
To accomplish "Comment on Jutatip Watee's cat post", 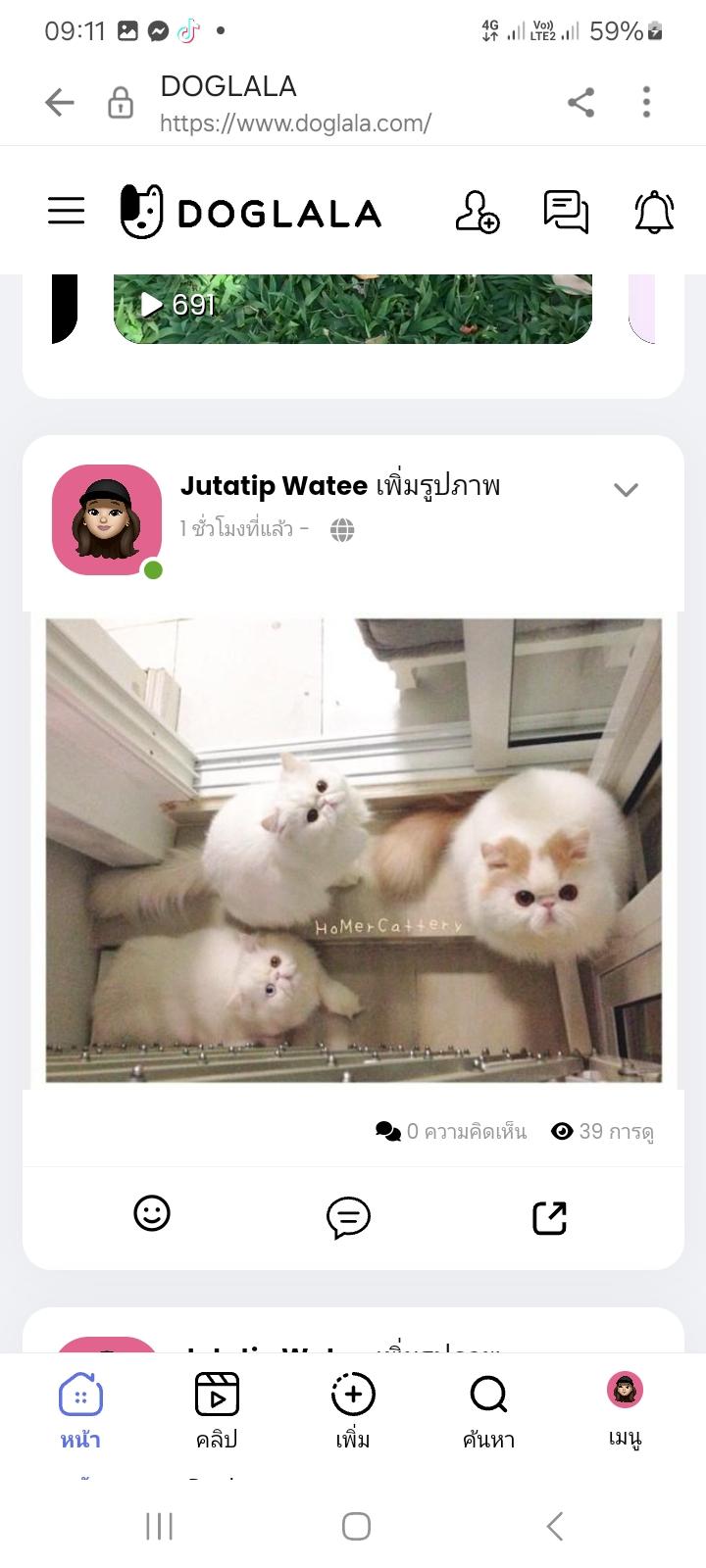I will [x=348, y=1217].
